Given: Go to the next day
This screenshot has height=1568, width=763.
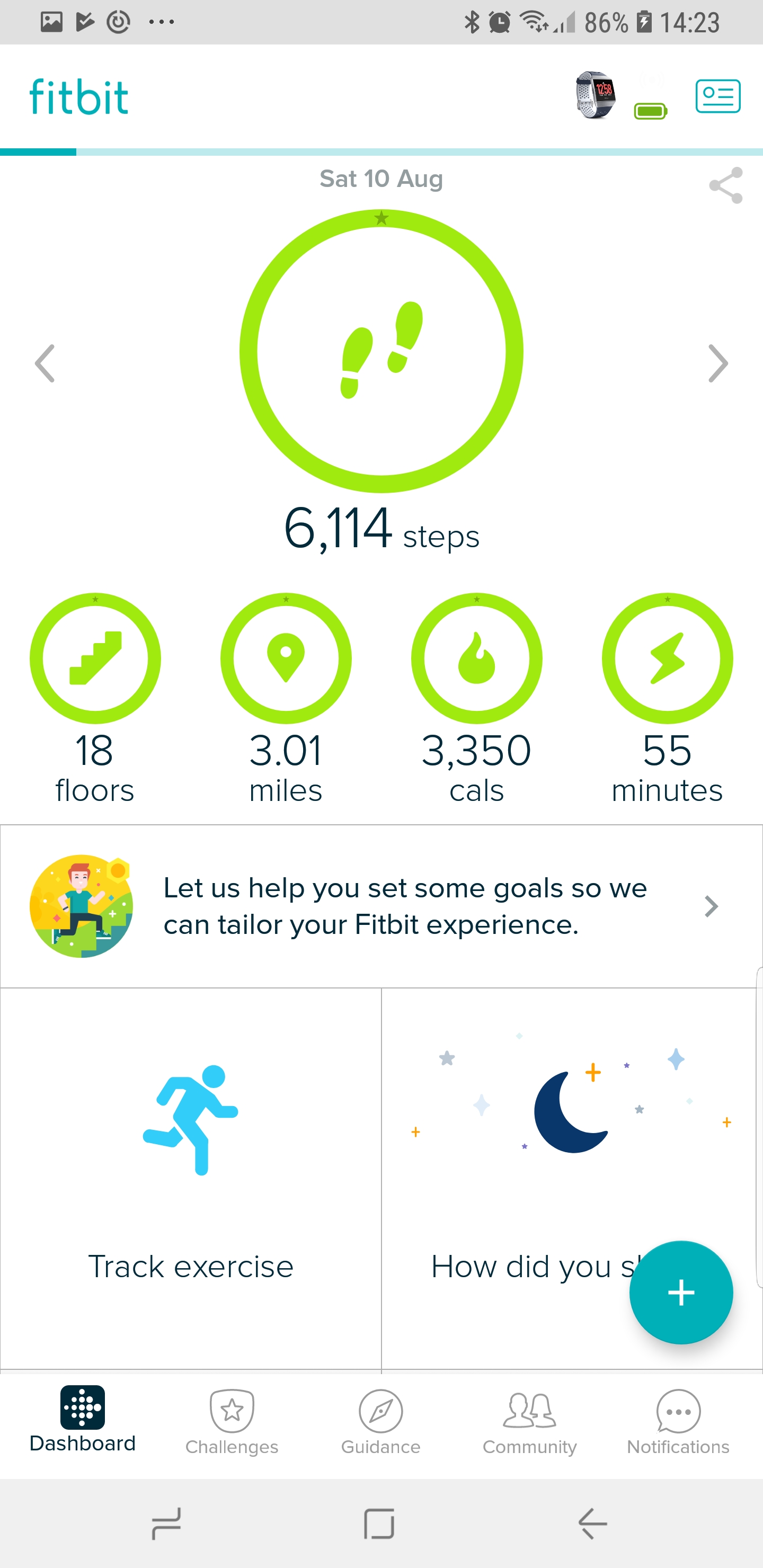Looking at the screenshot, I should click(718, 363).
